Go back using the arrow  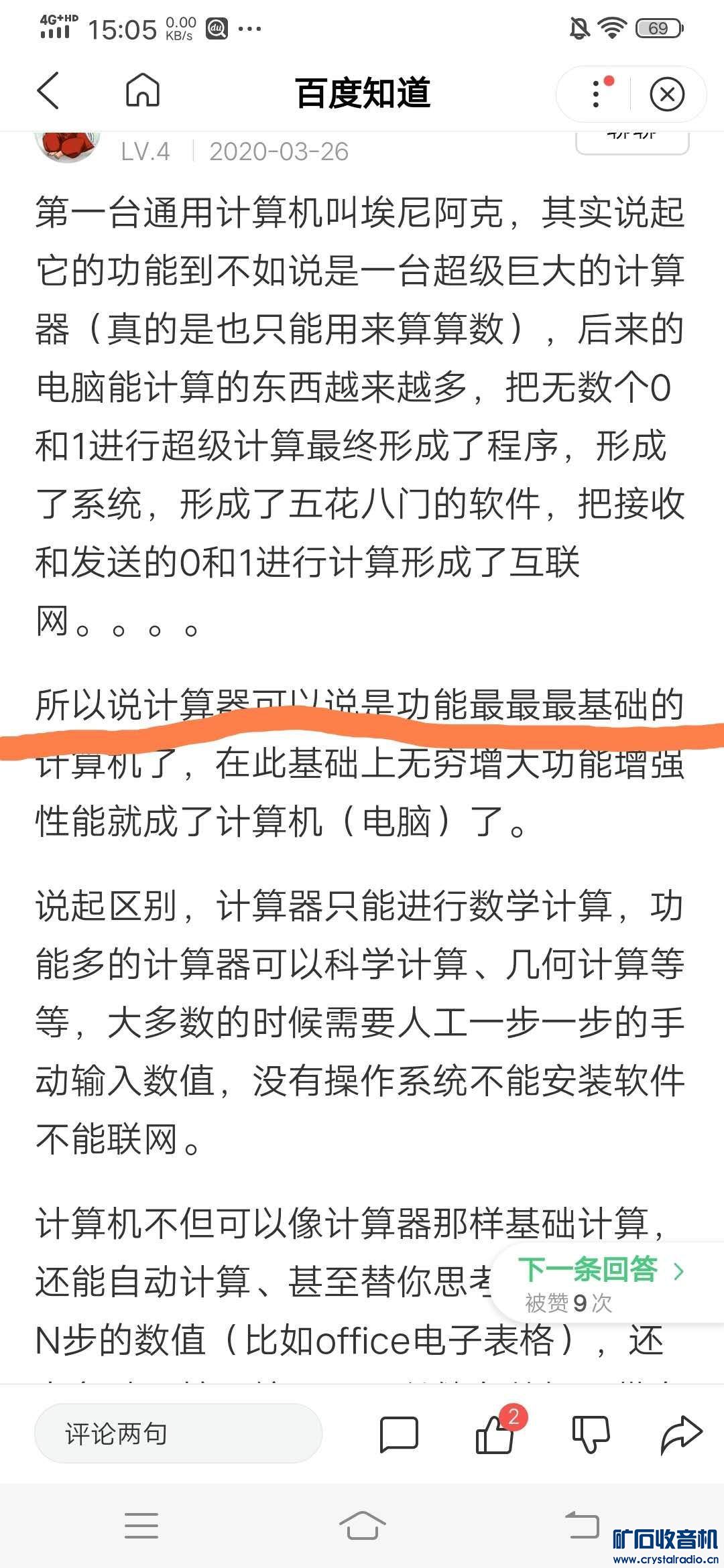(48, 91)
